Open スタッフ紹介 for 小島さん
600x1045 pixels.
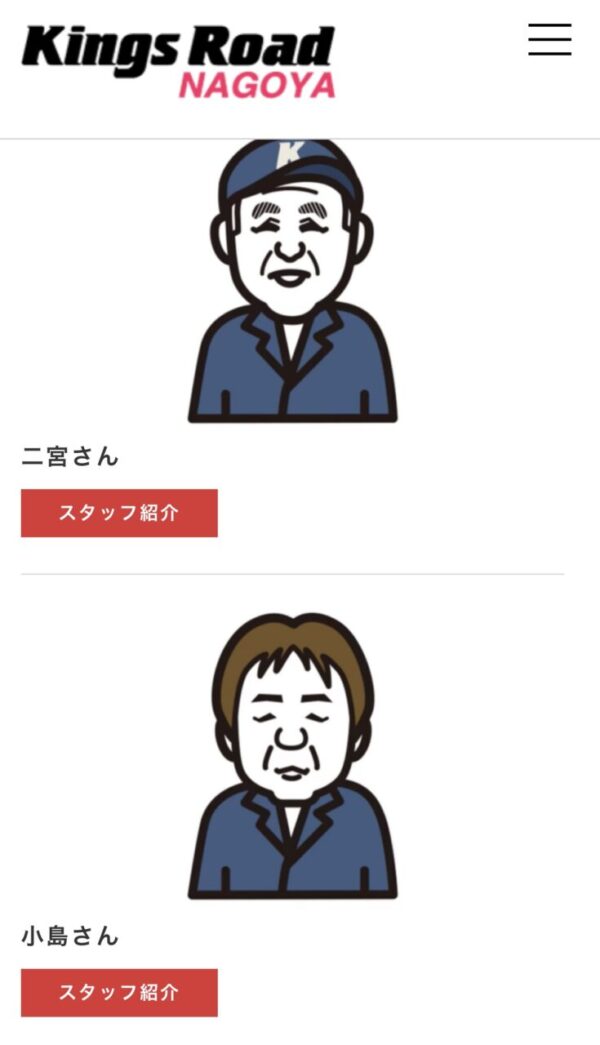tap(119, 992)
